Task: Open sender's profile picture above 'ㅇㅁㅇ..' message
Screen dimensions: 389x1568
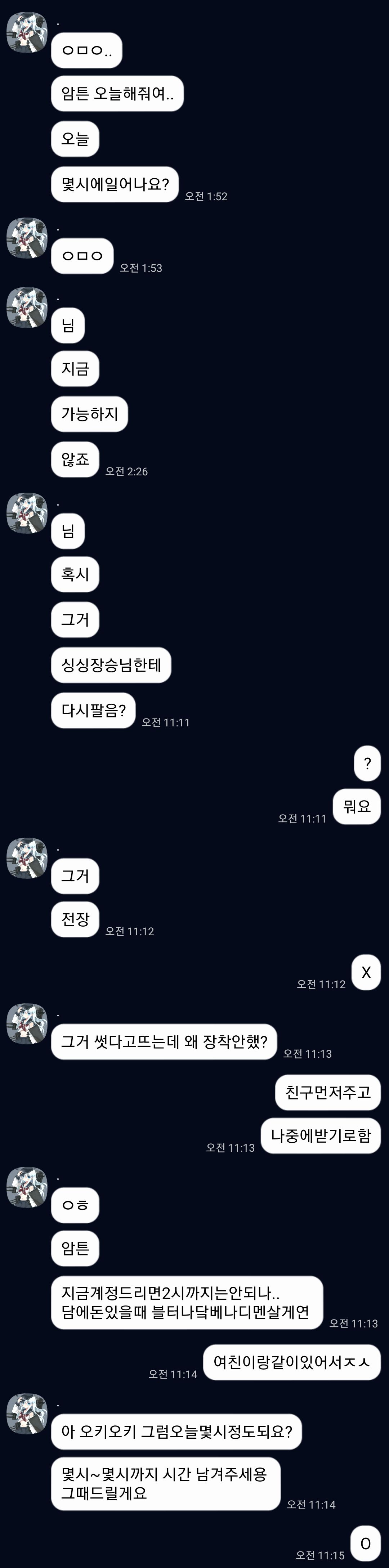Action: pos(27,32)
